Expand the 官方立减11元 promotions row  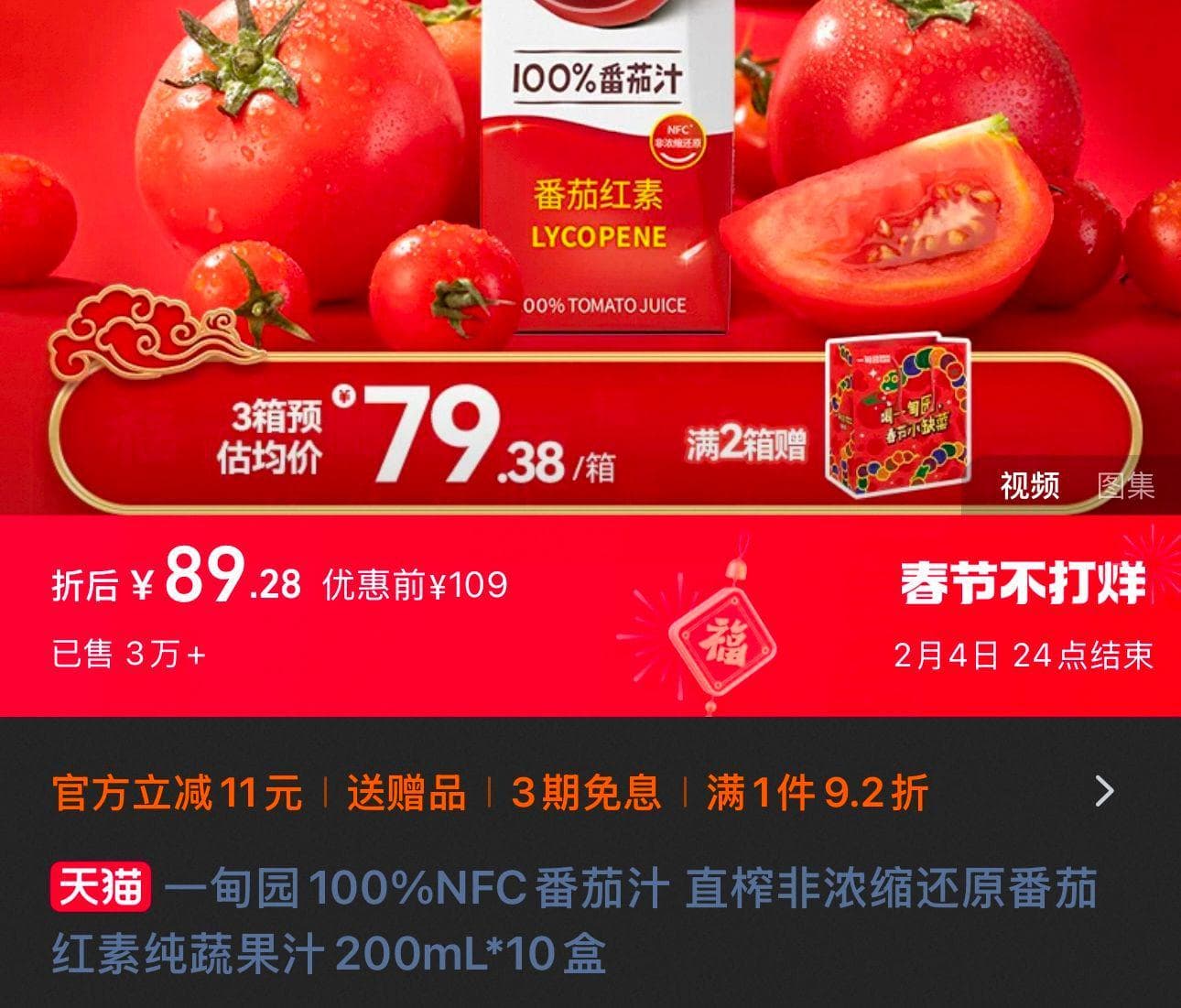pyautogui.click(x=1105, y=792)
